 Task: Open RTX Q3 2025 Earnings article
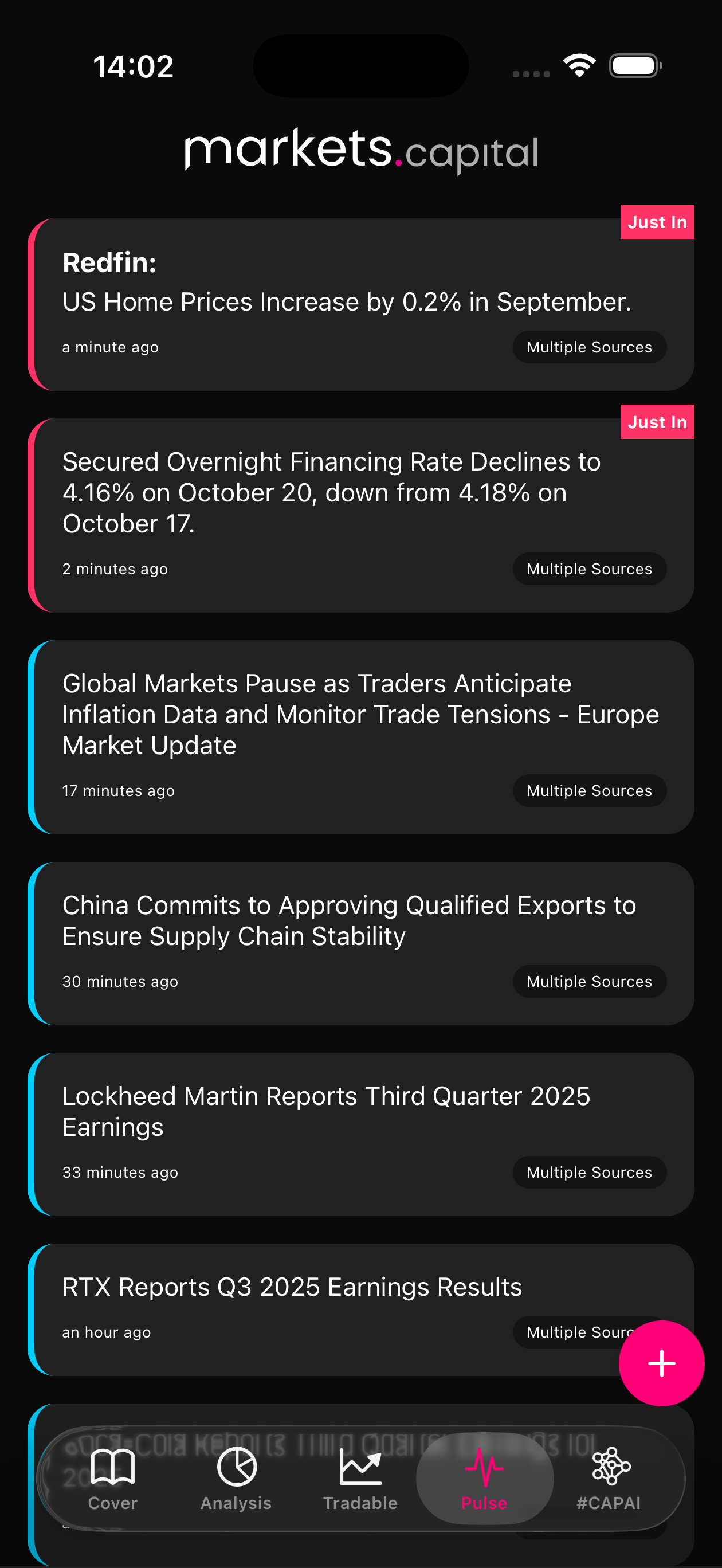tap(292, 1286)
